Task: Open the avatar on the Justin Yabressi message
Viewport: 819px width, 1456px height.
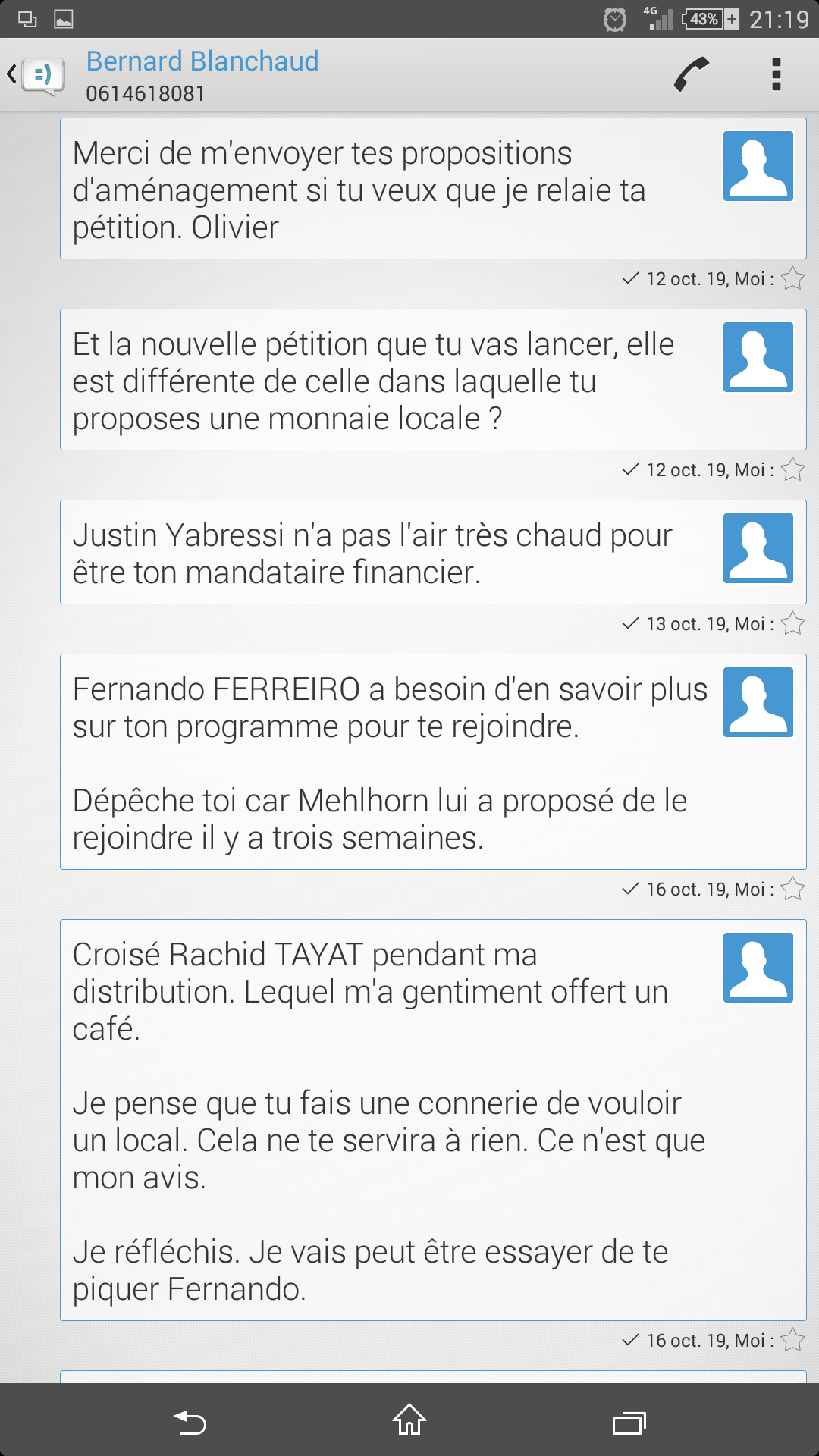Action: 758,548
